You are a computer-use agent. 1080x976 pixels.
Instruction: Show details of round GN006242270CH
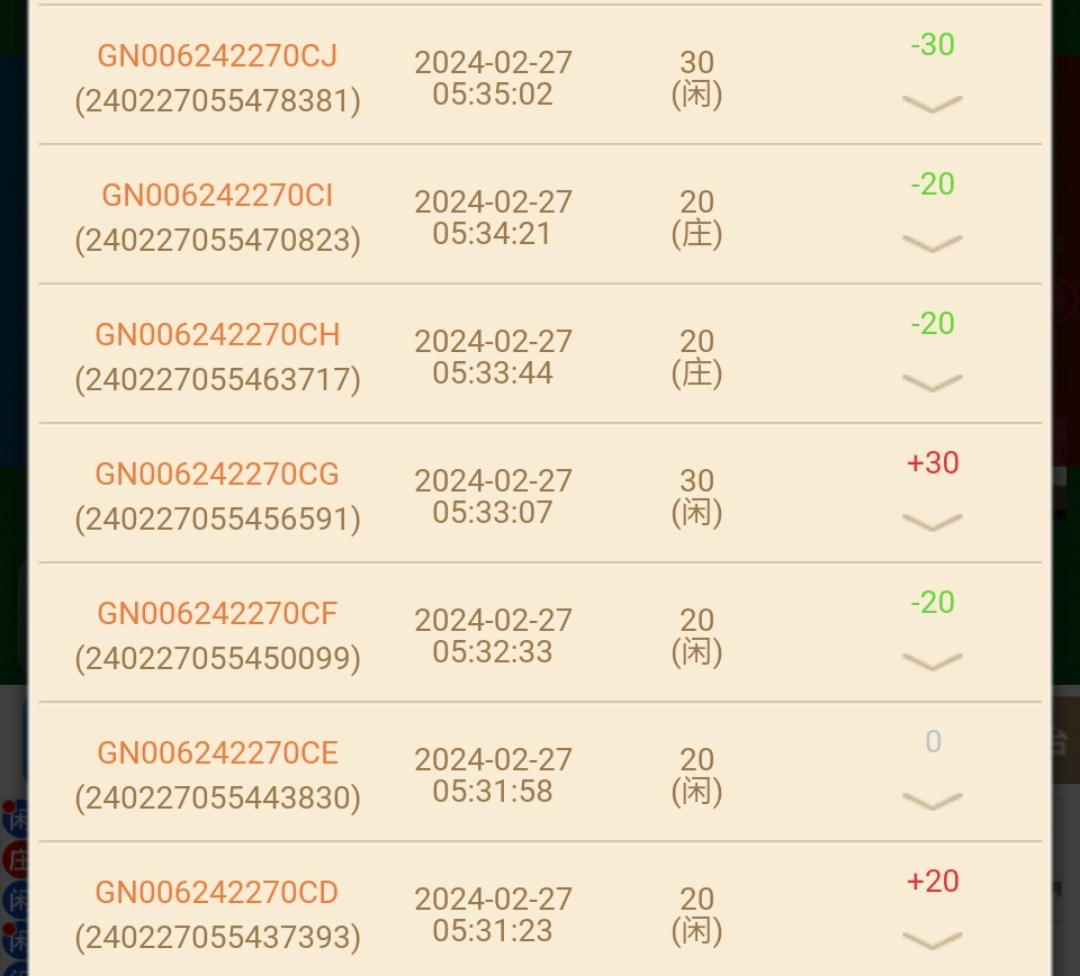[932, 382]
